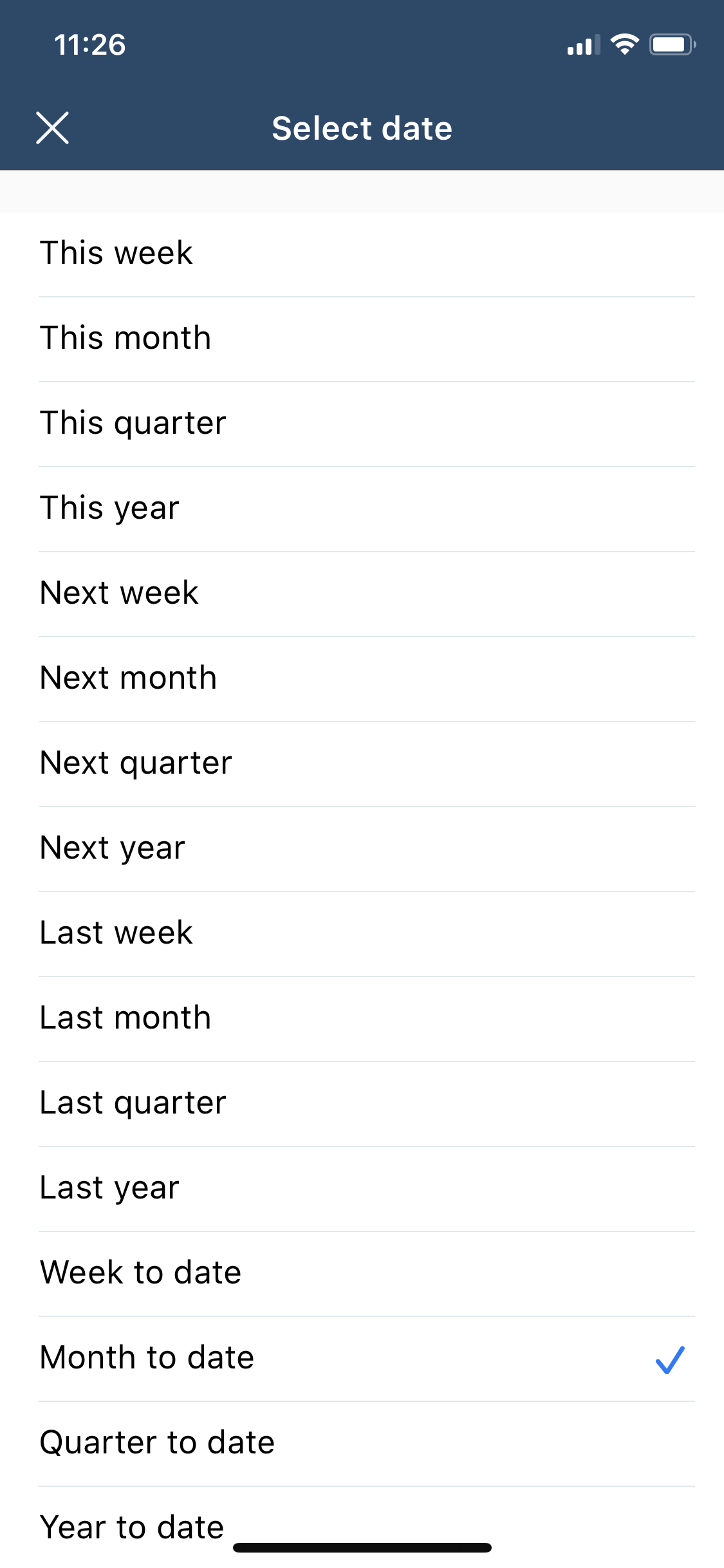Select the This week option
The width and height of the screenshot is (724, 1568).
tap(362, 254)
